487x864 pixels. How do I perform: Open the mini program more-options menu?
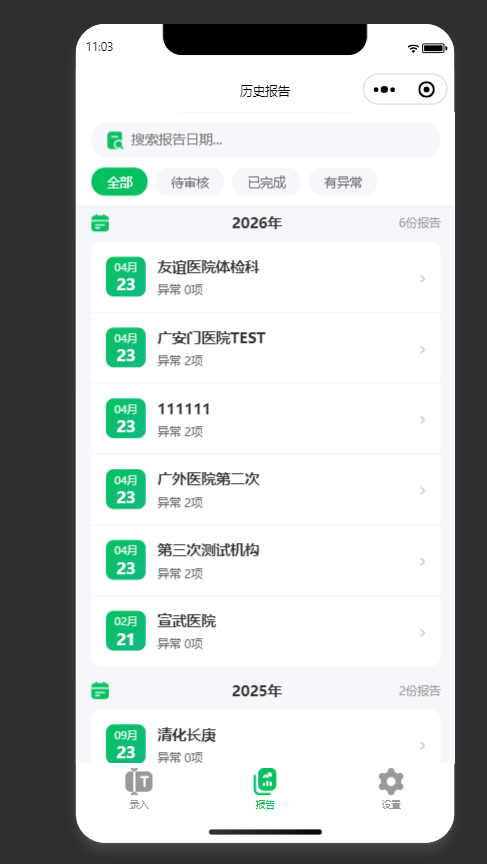pyautogui.click(x=384, y=89)
